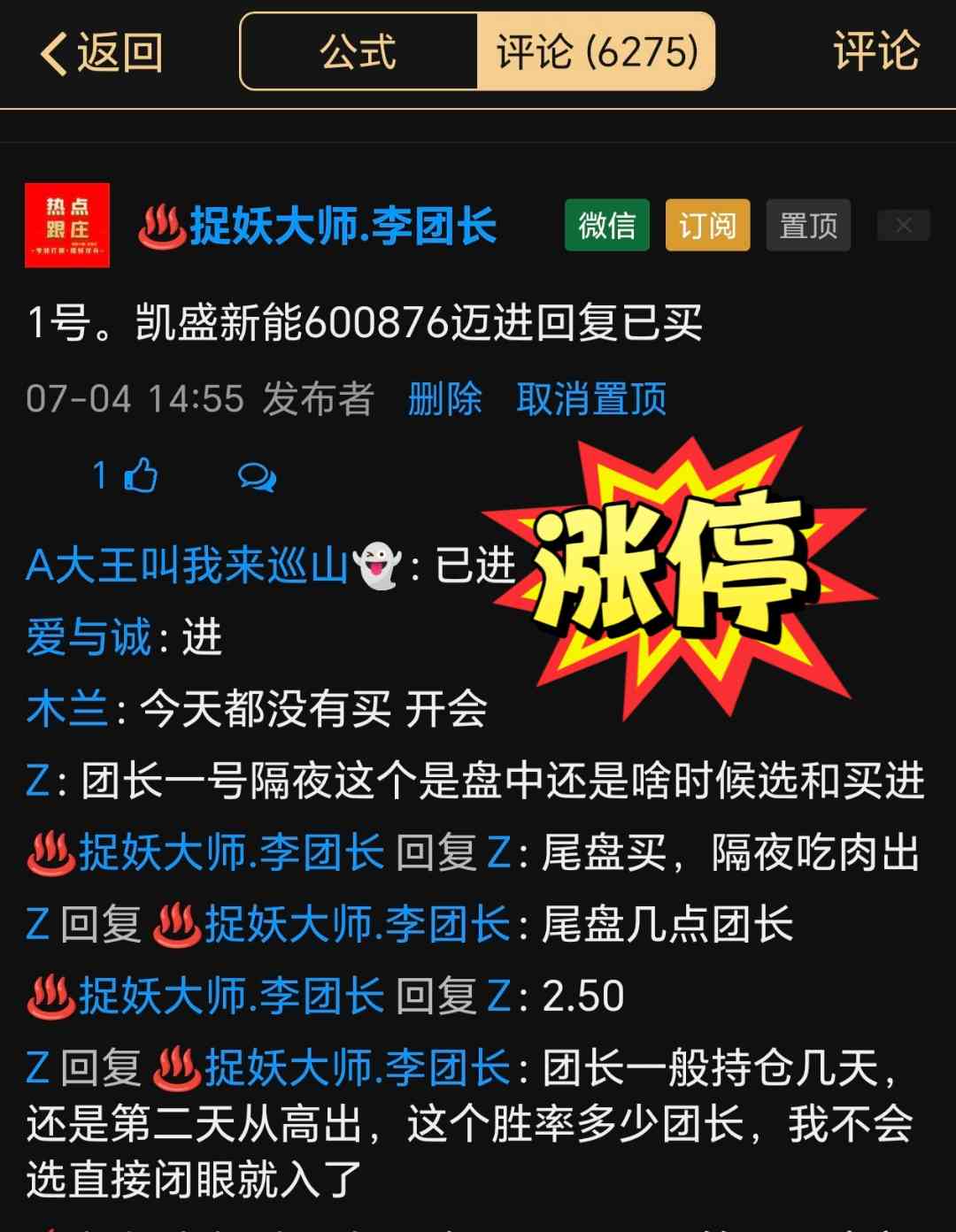
Task: Open the 爱与诚 username link
Action: click(x=89, y=637)
